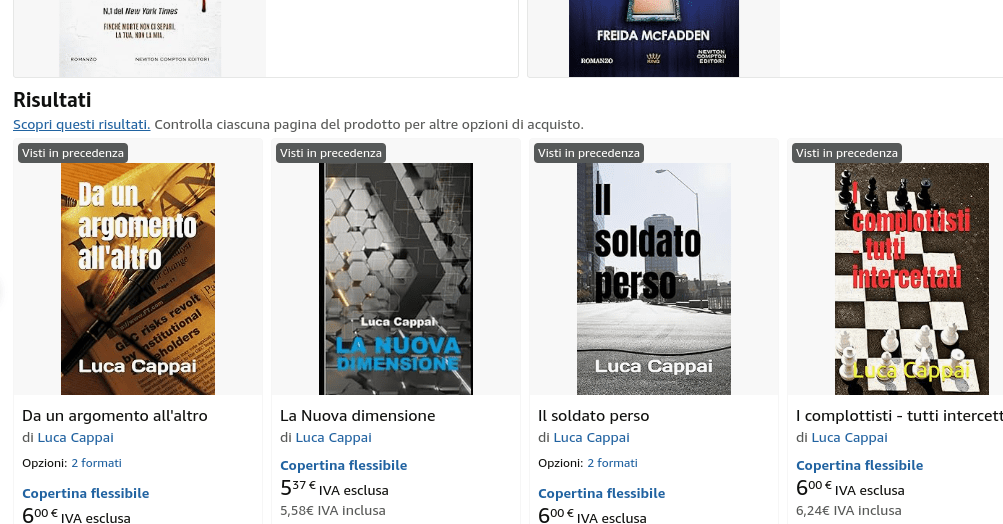Open the "La Nuova dimensione" book cover
This screenshot has width=1003, height=524.
(x=396, y=279)
